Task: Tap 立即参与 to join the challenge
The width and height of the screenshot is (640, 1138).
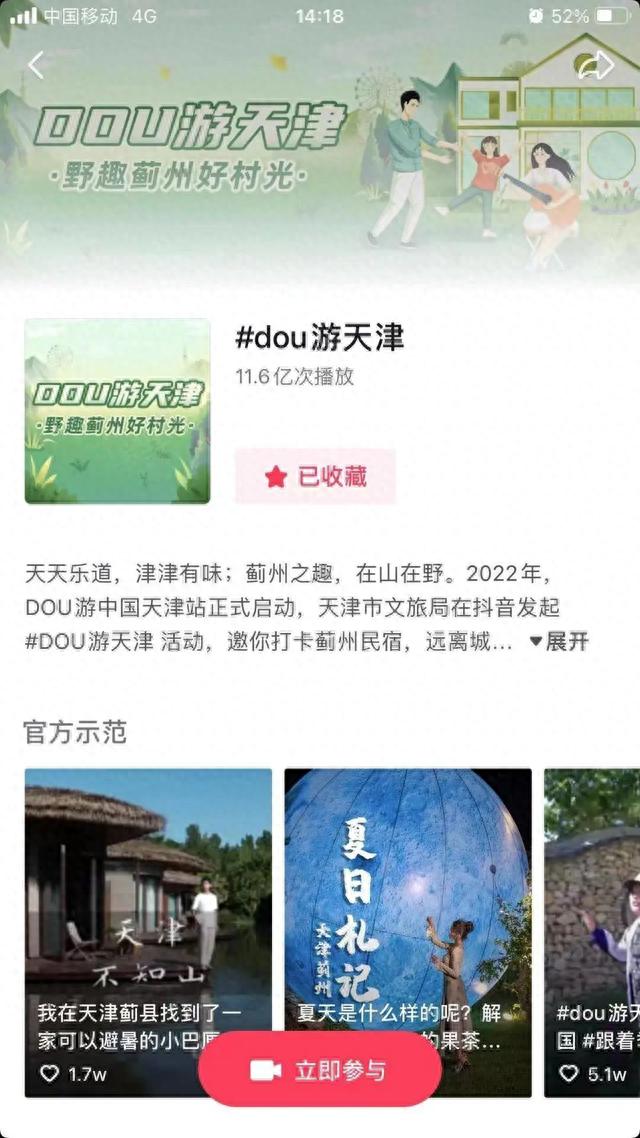Action: [320, 1070]
